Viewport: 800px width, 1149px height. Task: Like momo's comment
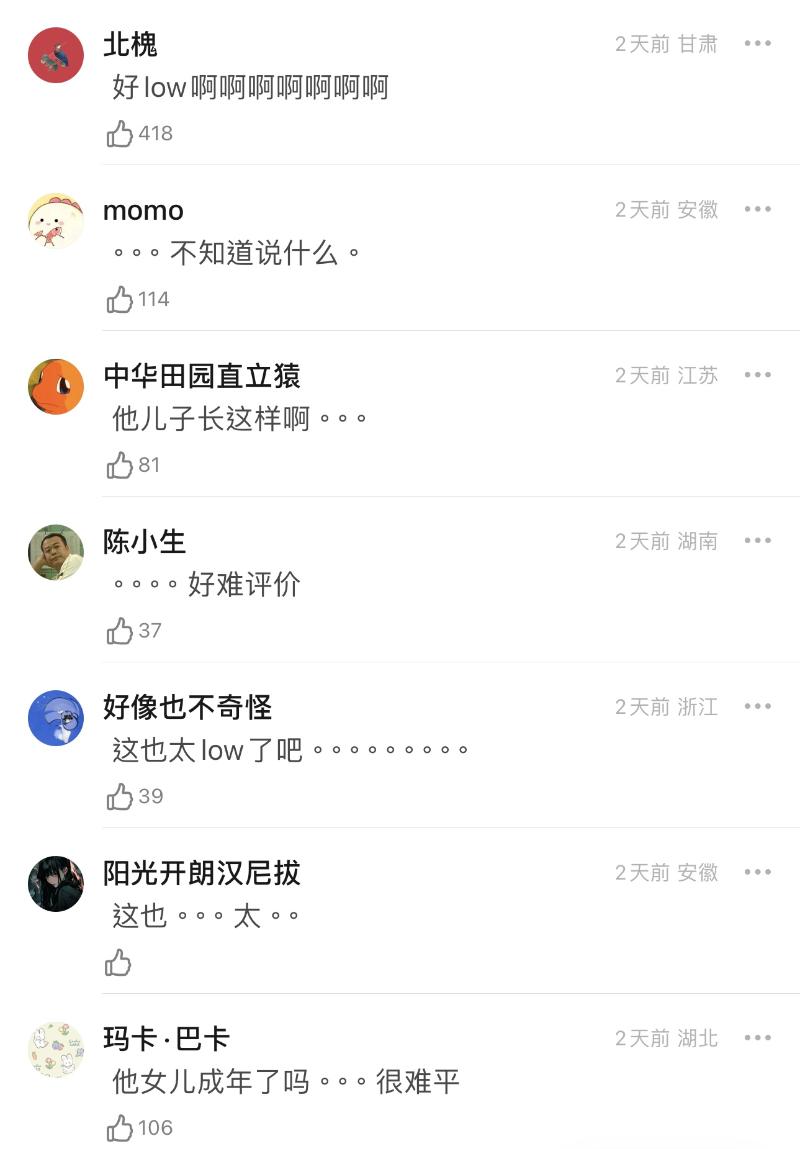[x=120, y=299]
